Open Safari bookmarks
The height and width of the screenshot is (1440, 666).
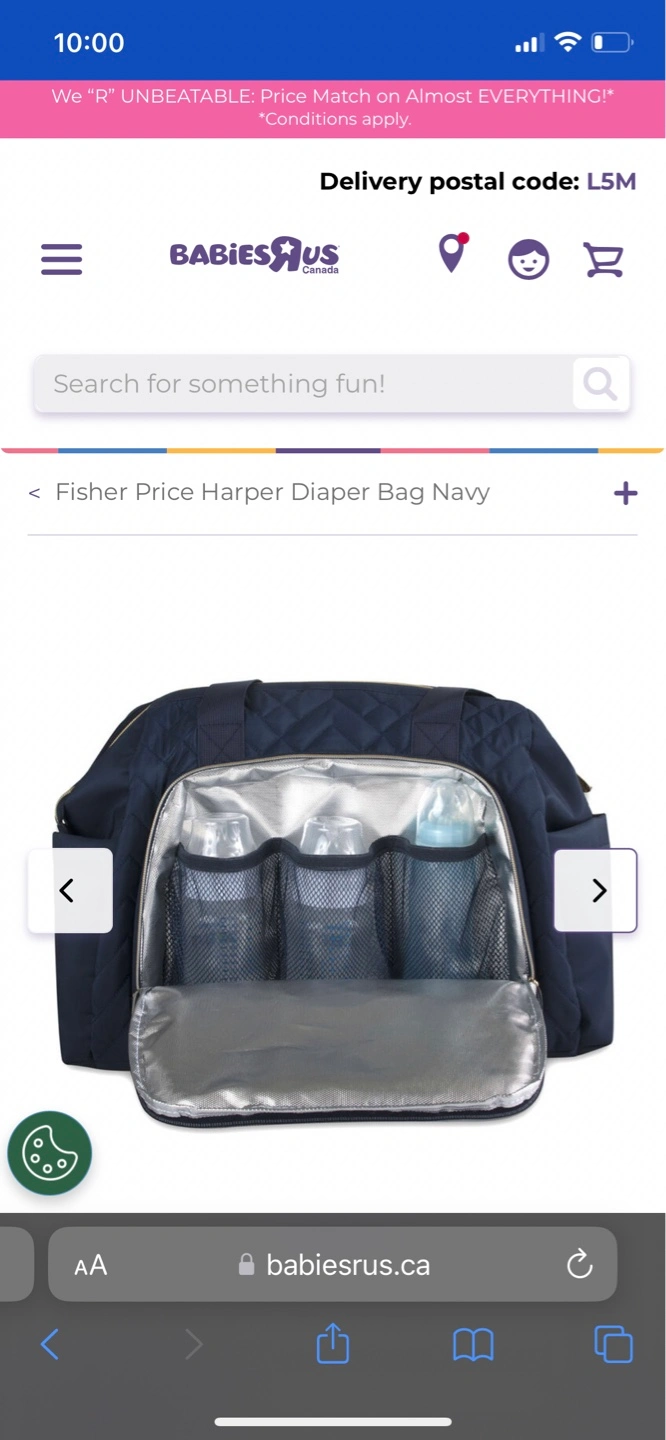pos(473,1345)
